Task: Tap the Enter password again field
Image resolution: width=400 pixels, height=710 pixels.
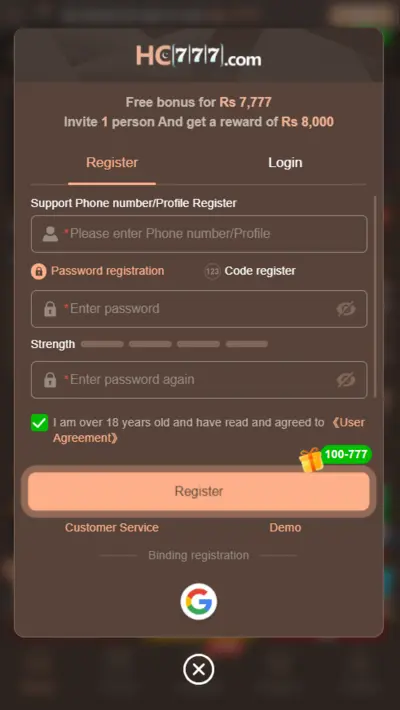Action: click(x=199, y=379)
